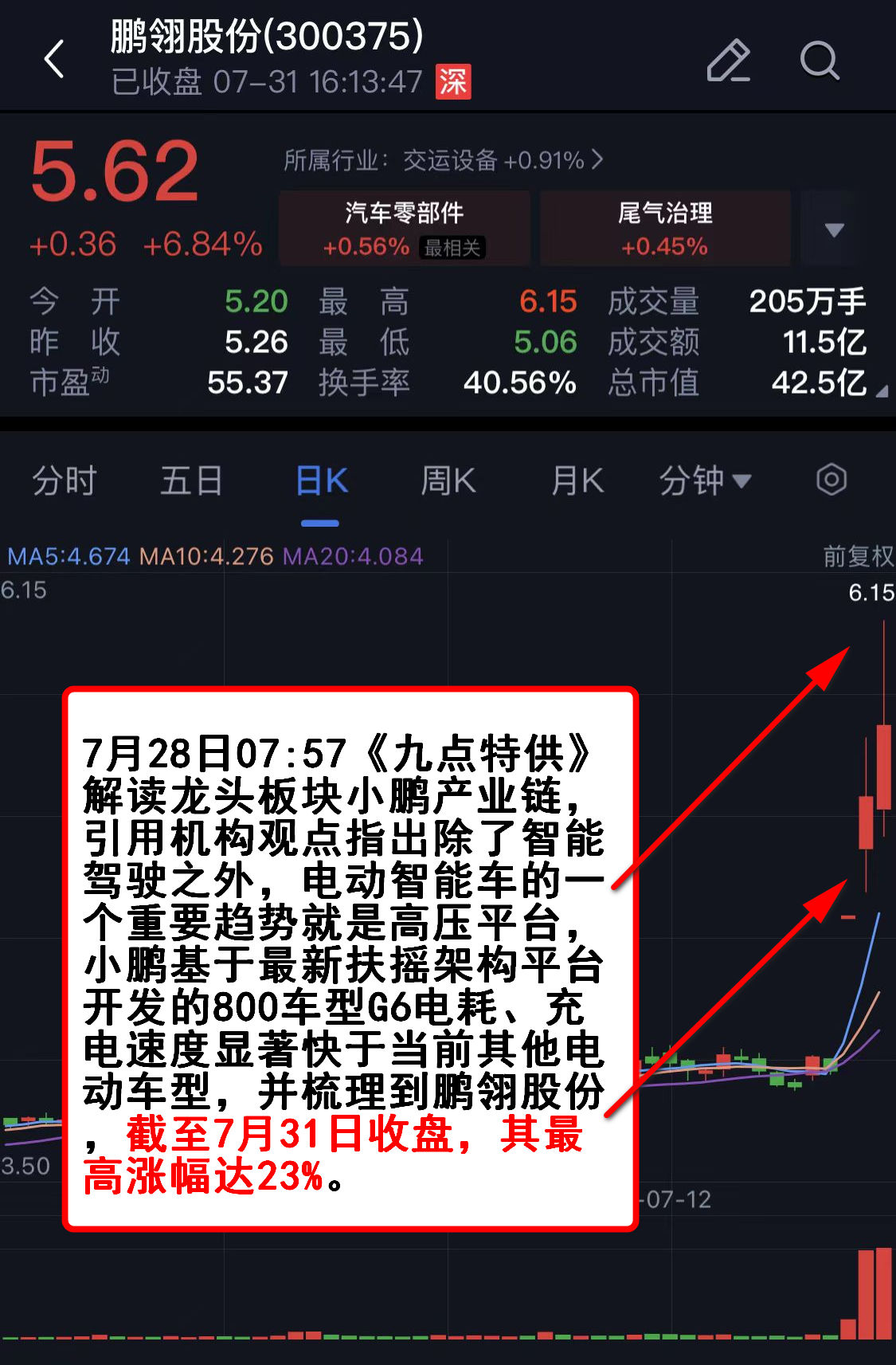This screenshot has height=1365, width=896.
Task: Open the stock search
Action: [820, 61]
